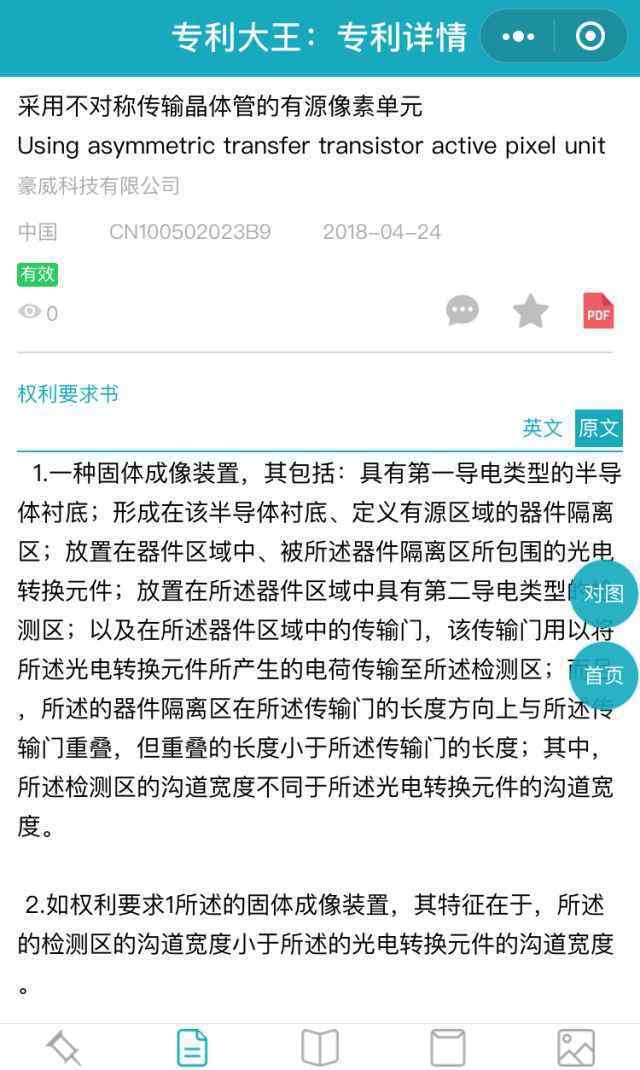
Task: Tap the 对图 floating button
Action: 603,593
